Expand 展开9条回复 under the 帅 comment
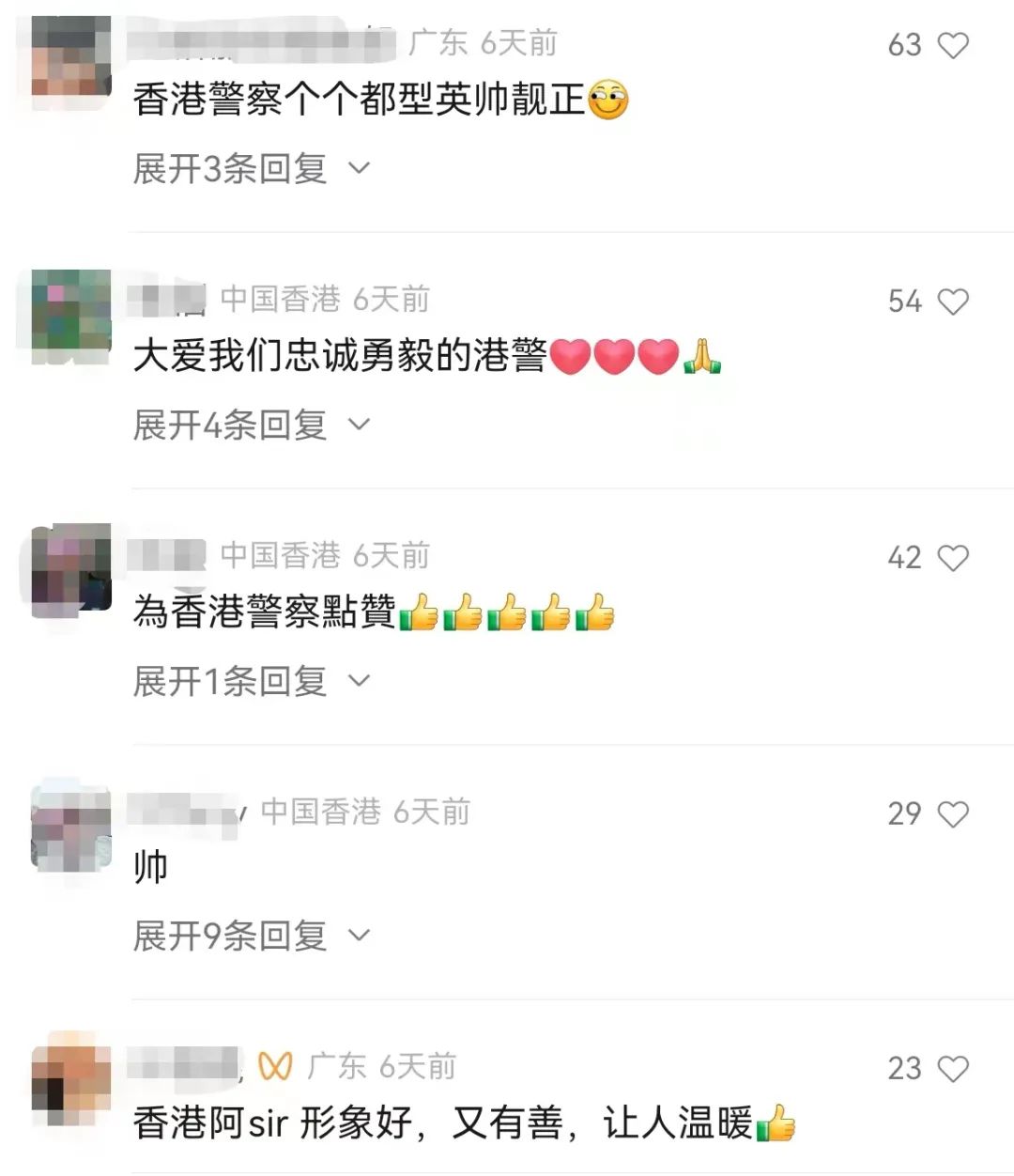The image size is (1014, 1176). [250, 936]
